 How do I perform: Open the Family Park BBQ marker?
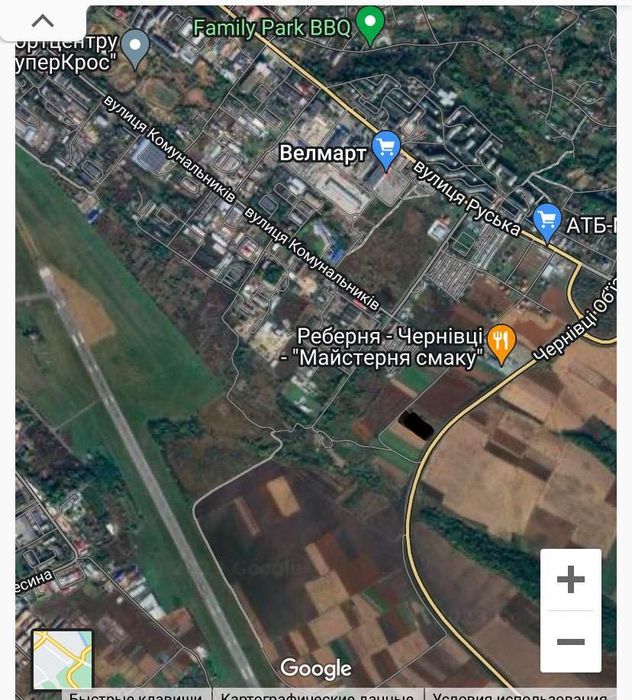(370, 24)
